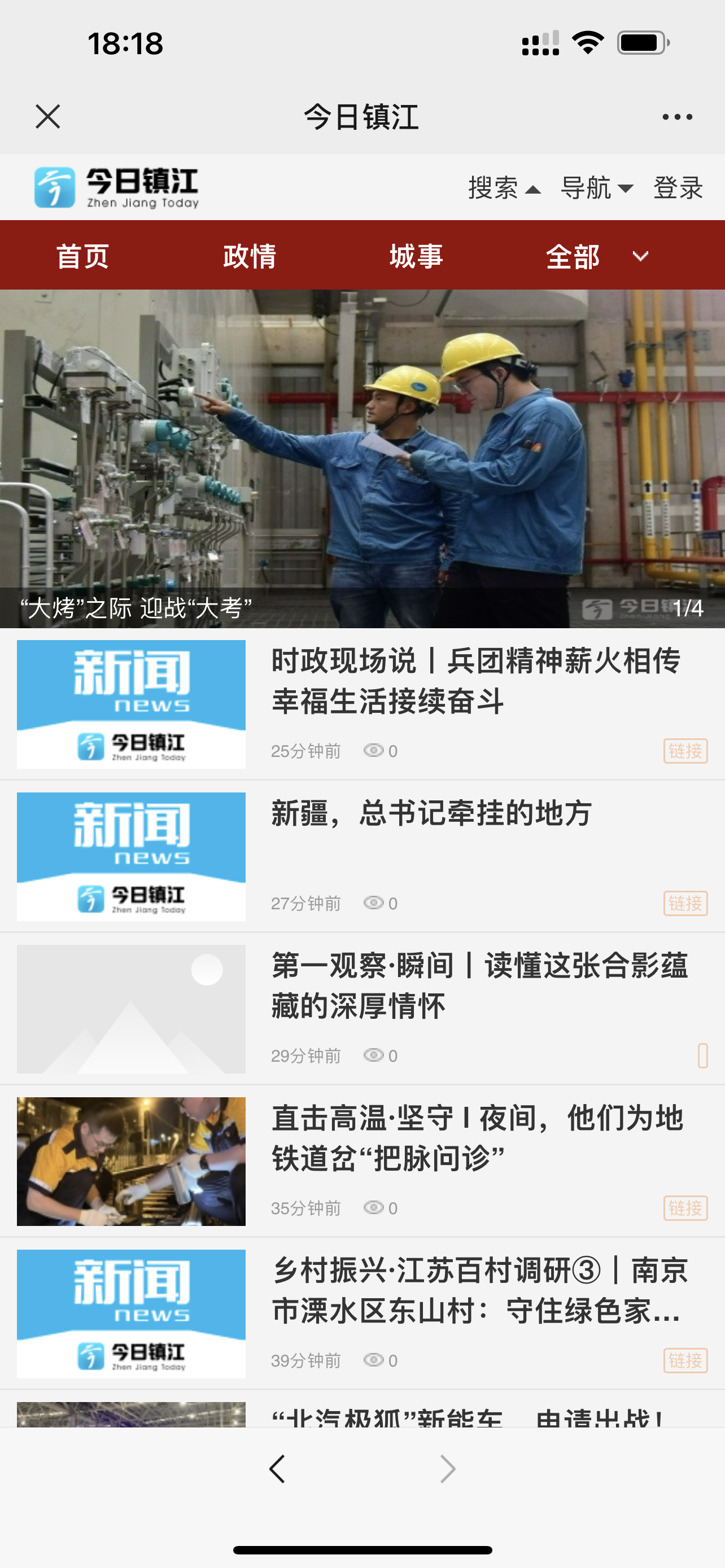Open article 时政现场说丨兵团精神薪火相传

coord(475,681)
